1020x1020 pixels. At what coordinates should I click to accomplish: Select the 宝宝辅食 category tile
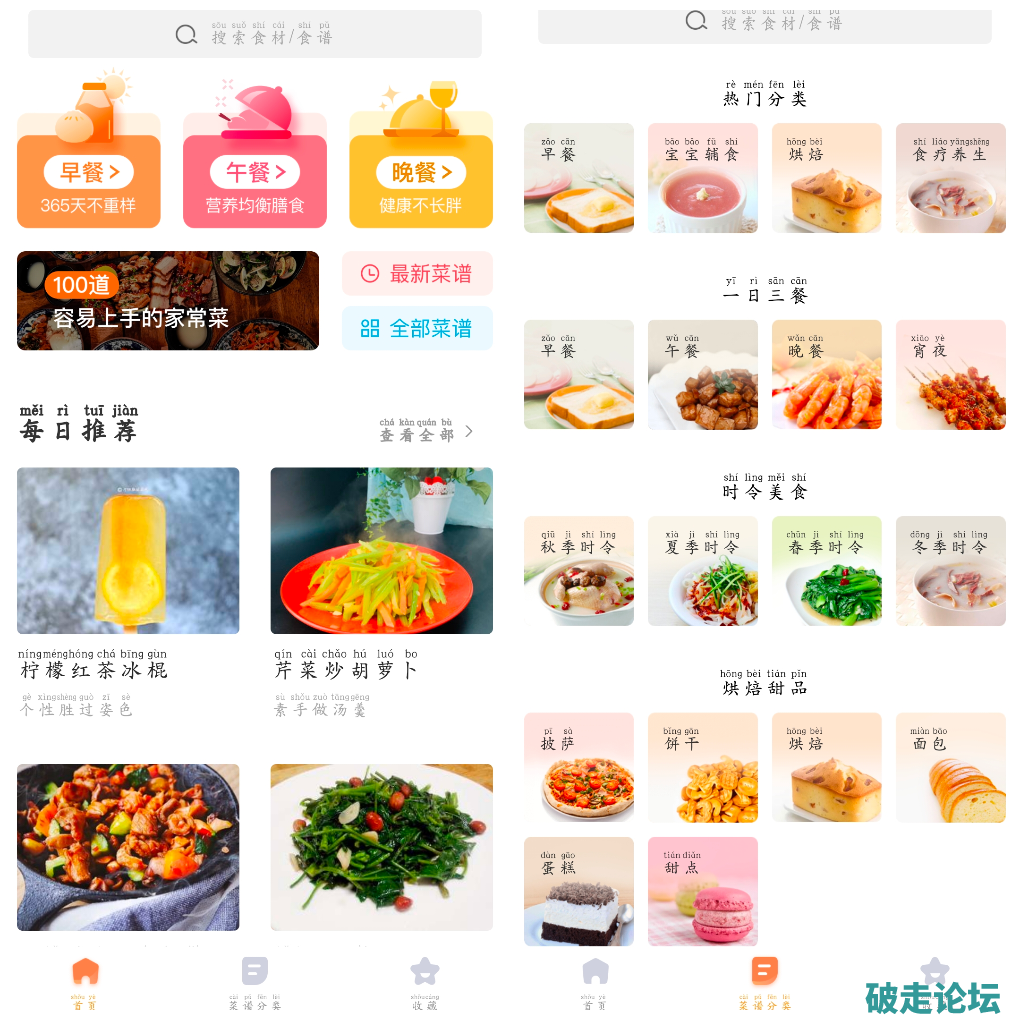click(702, 178)
